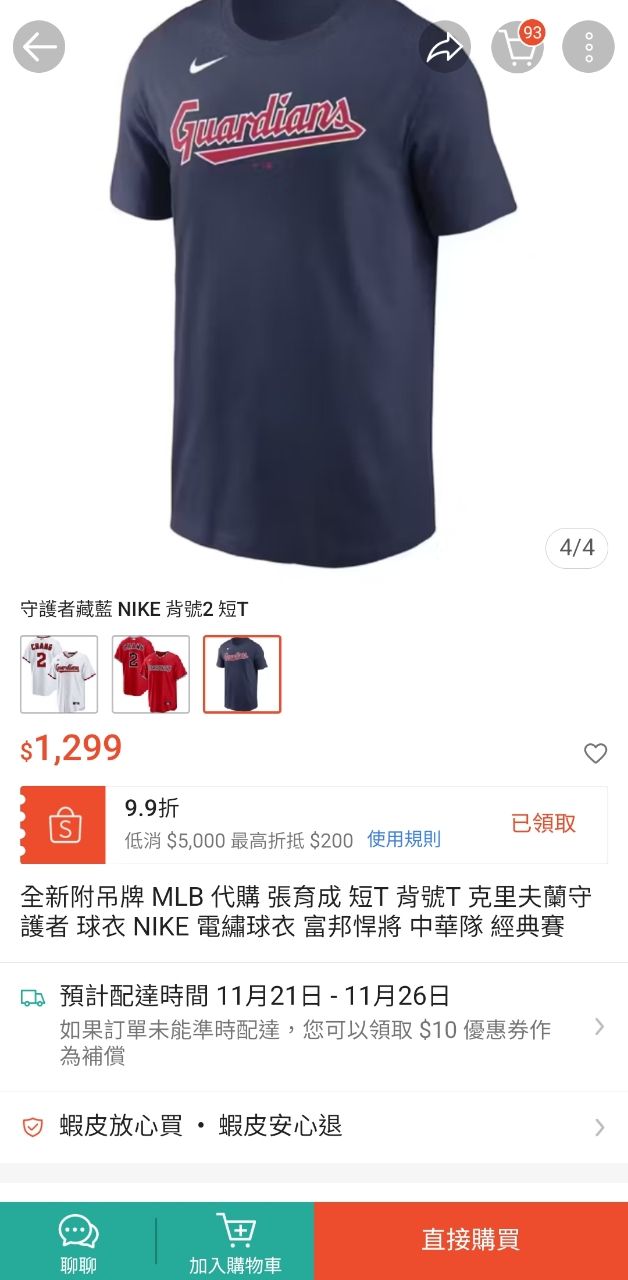
Task: Buy now with 直接購買
Action: [x=471, y=1241]
